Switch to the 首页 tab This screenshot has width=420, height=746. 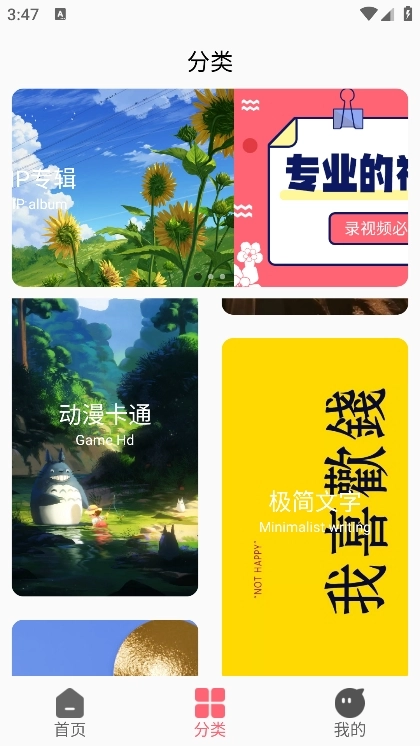point(70,712)
